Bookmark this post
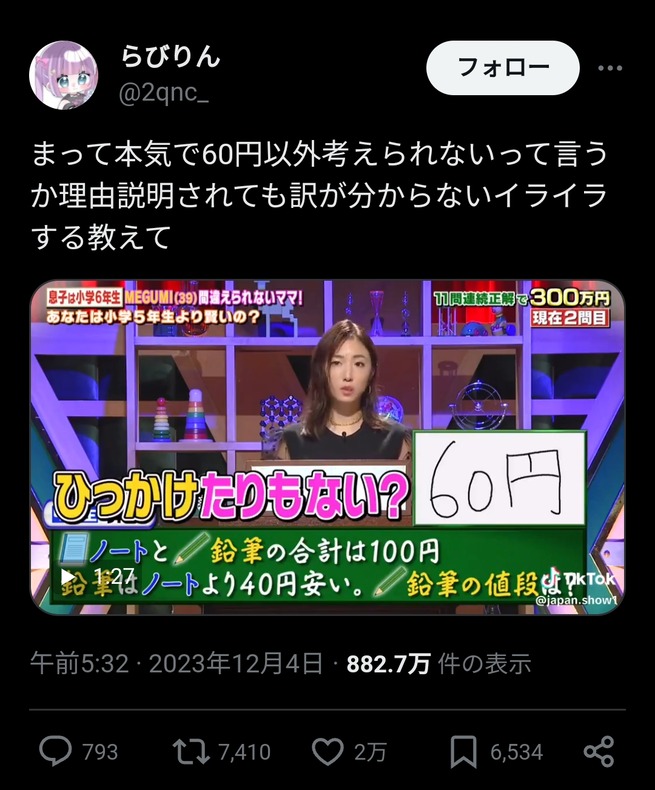 click(x=462, y=751)
